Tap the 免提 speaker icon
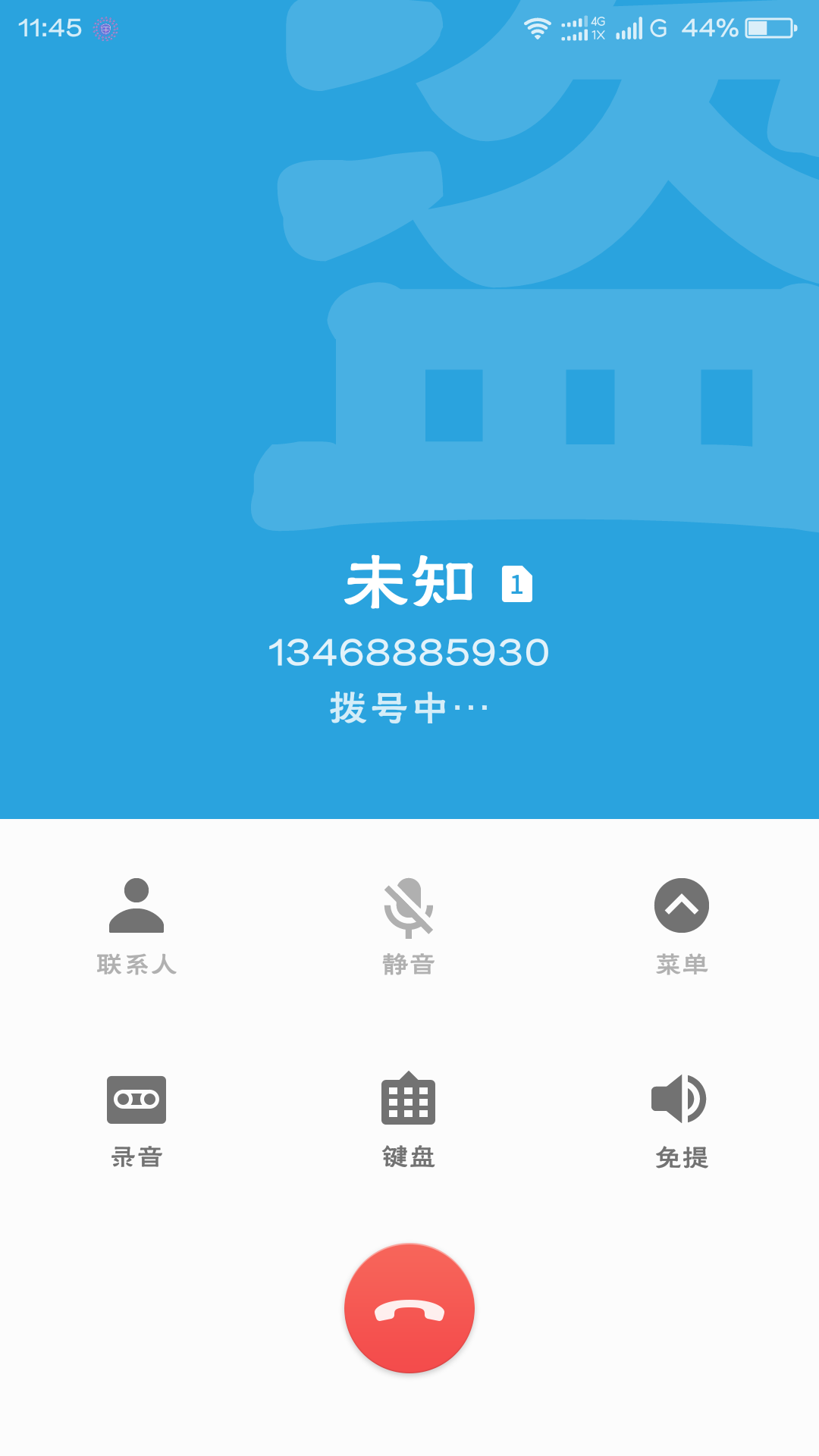 (x=680, y=1100)
